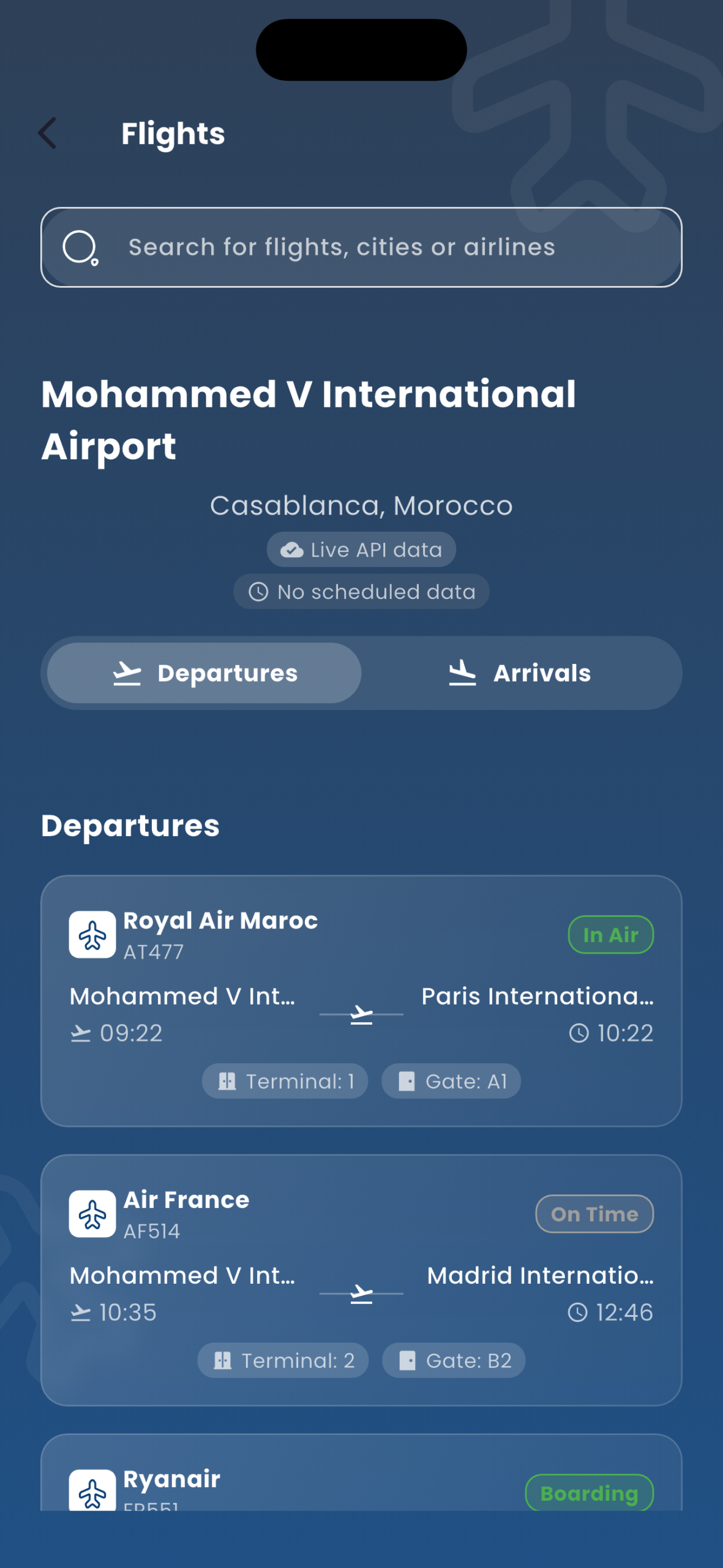Screen dimensions: 723x1568
Task: Open Air France AF514 flight card
Action: 361,1280
